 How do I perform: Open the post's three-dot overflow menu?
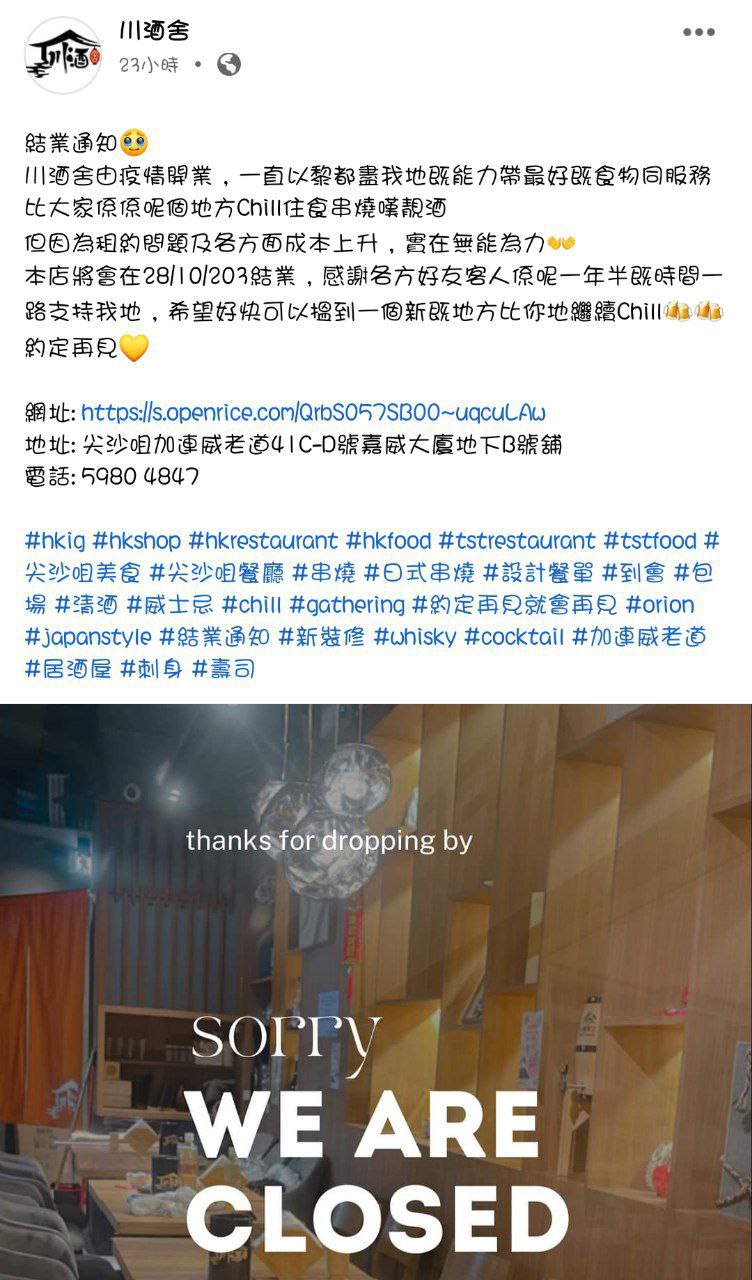[x=698, y=33]
